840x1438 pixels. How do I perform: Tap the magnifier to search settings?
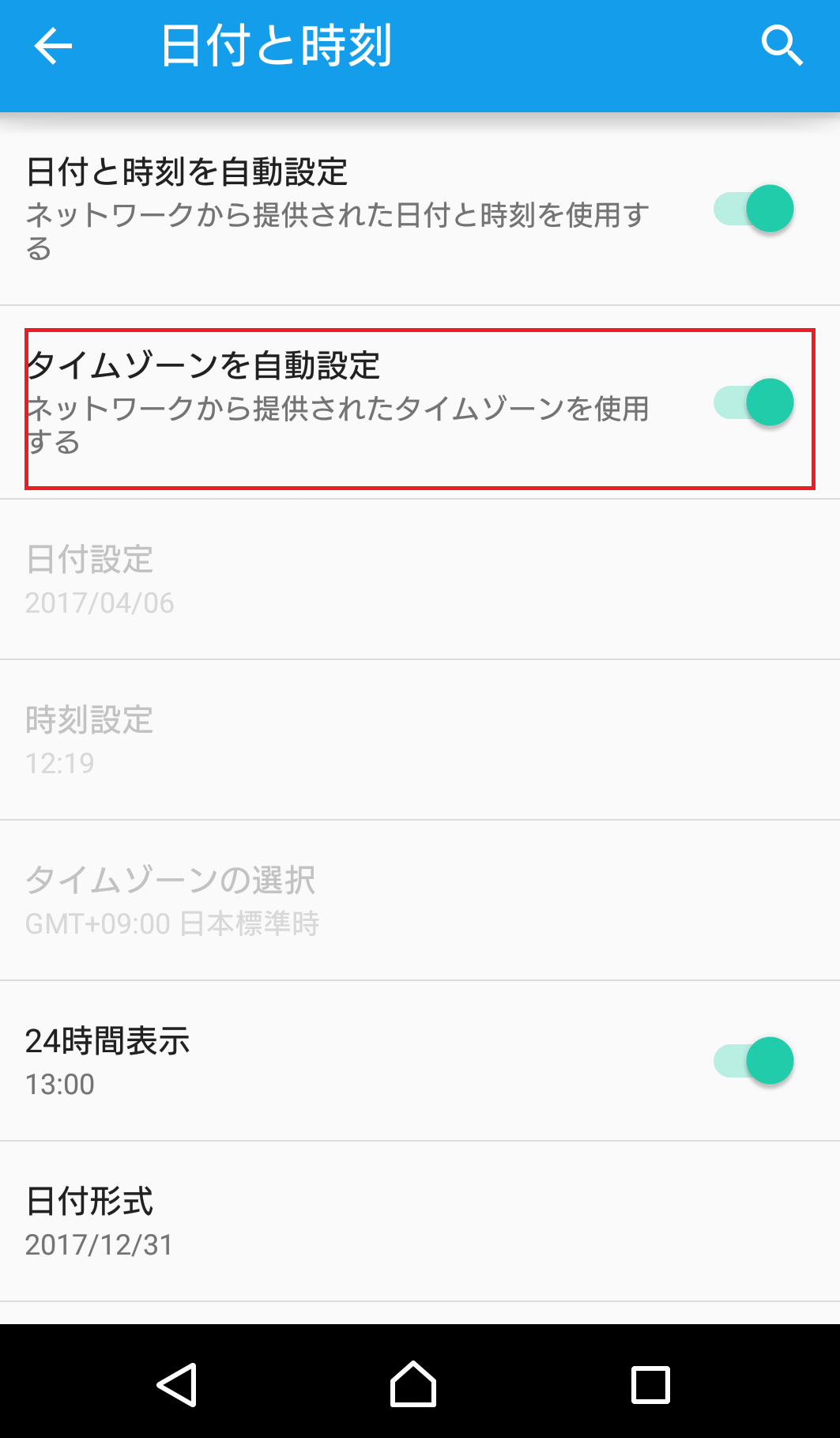click(x=782, y=45)
